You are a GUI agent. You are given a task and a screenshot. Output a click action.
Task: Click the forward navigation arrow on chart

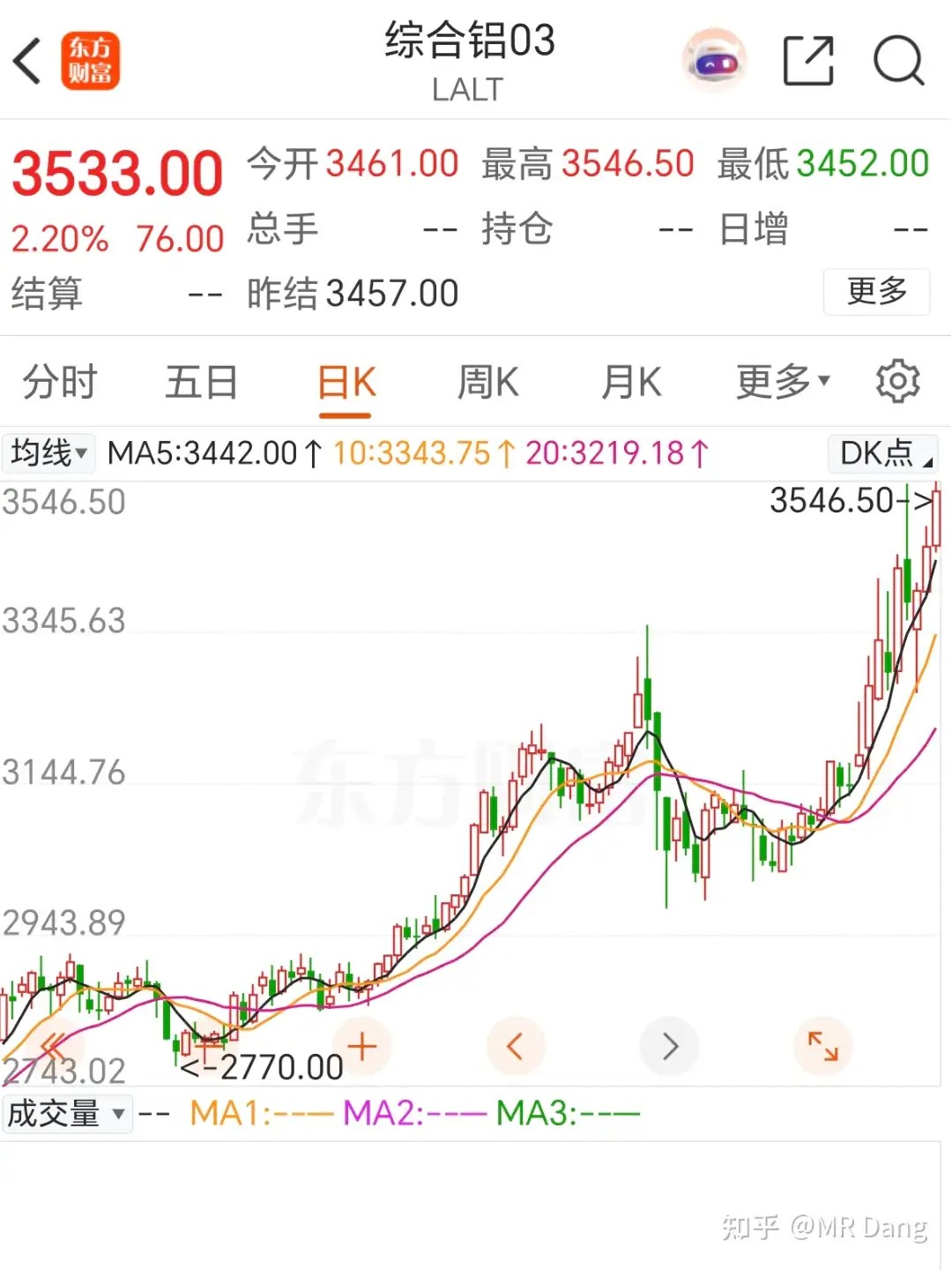tap(670, 1045)
